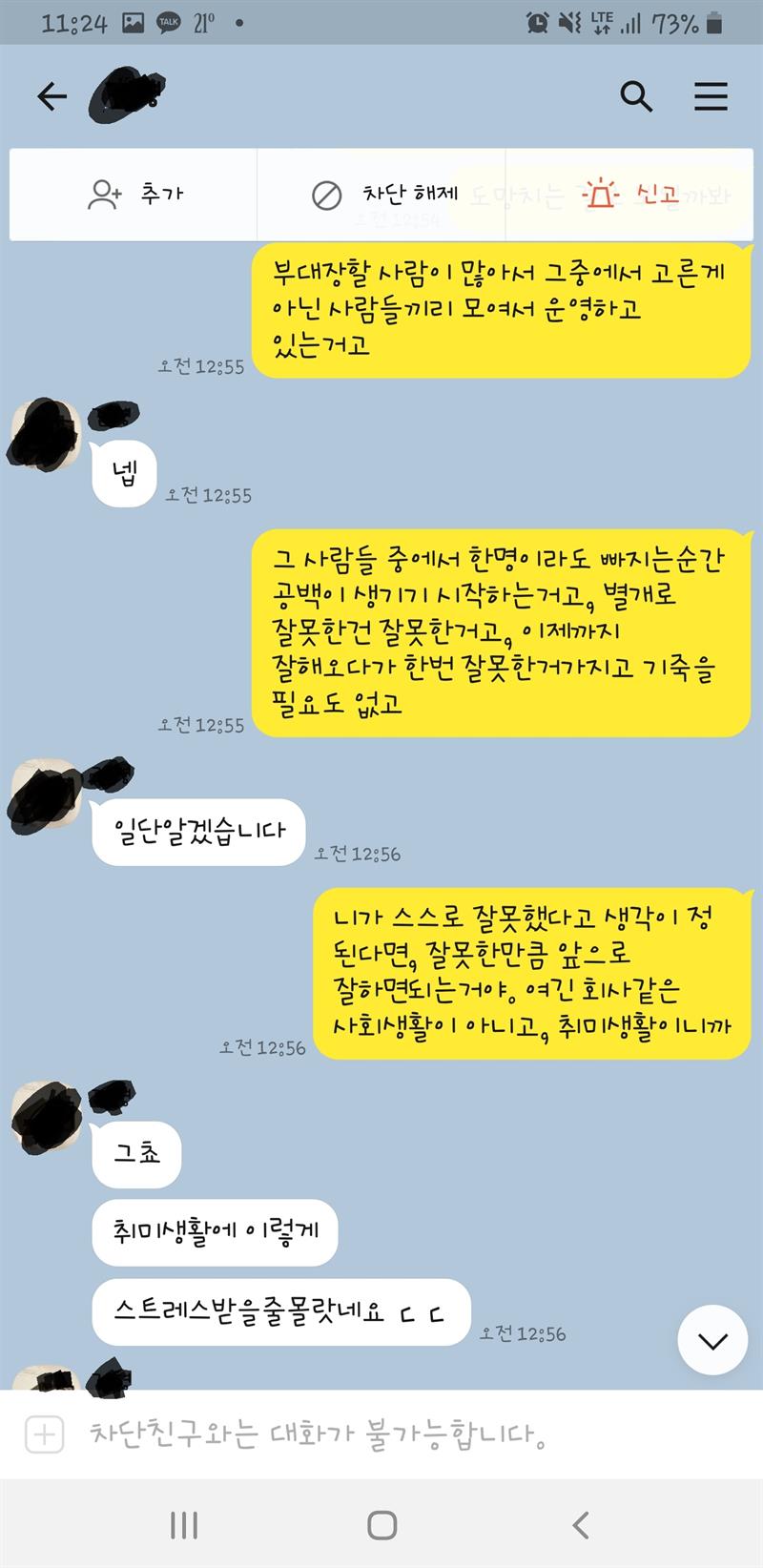The width and height of the screenshot is (763, 1568).
Task: Tap the plus attachment icon
Action: pyautogui.click(x=44, y=1434)
